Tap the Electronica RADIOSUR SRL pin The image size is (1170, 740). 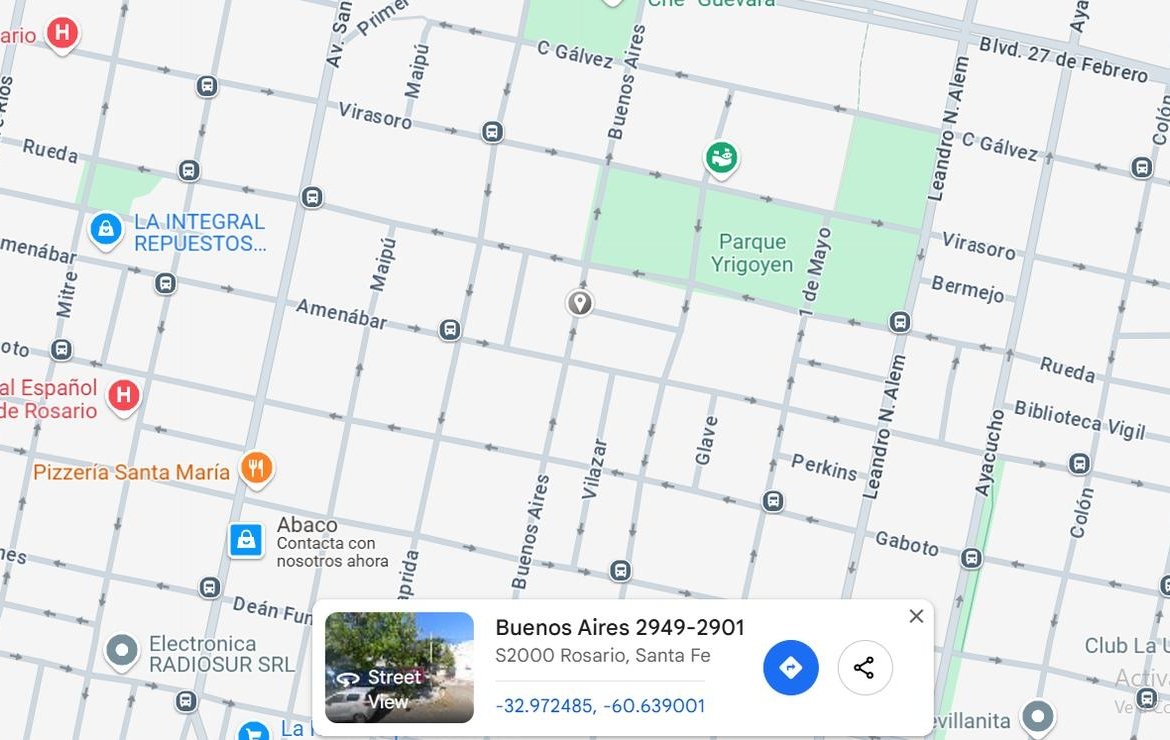click(122, 652)
